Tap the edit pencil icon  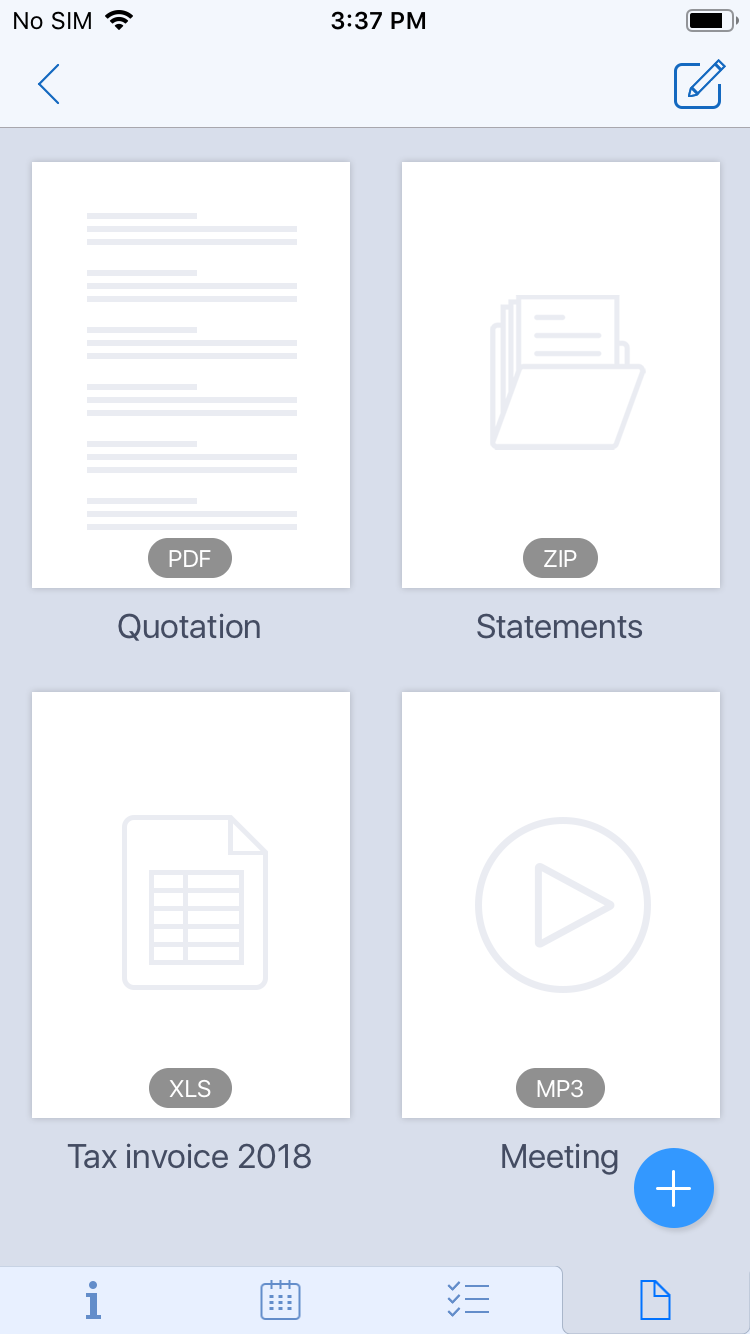pyautogui.click(x=698, y=84)
